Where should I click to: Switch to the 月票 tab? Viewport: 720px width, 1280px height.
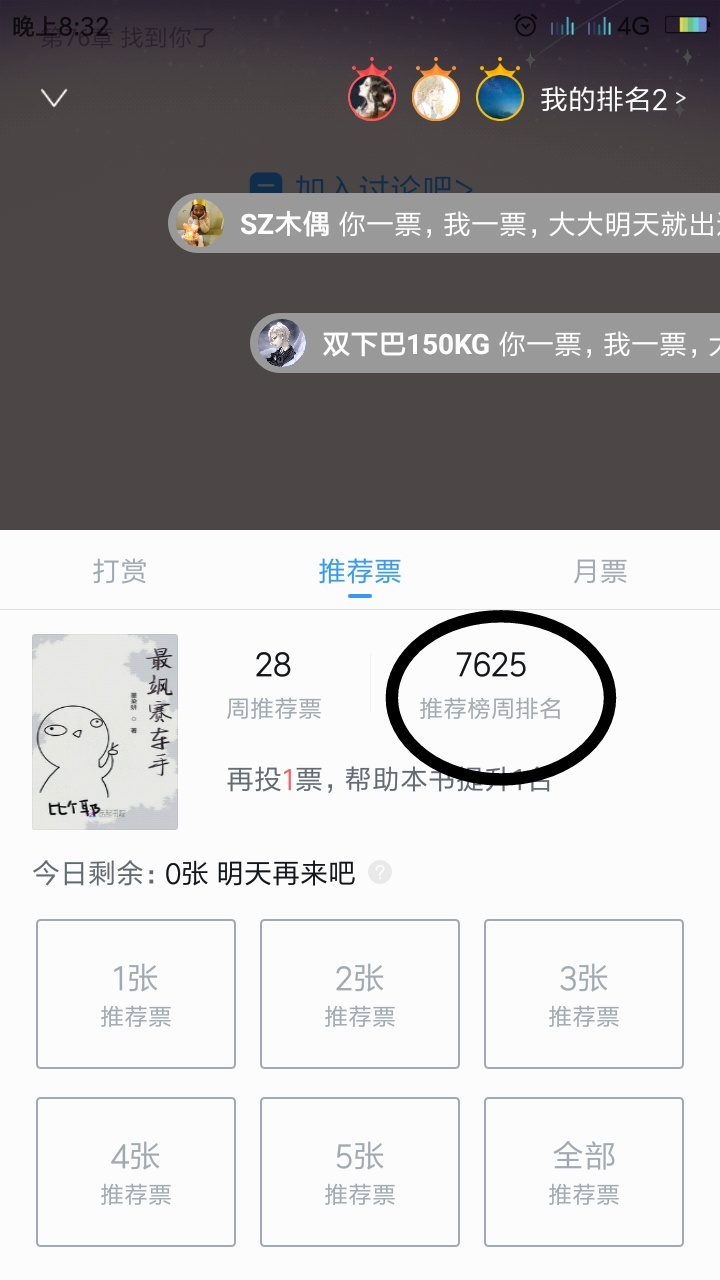600,571
